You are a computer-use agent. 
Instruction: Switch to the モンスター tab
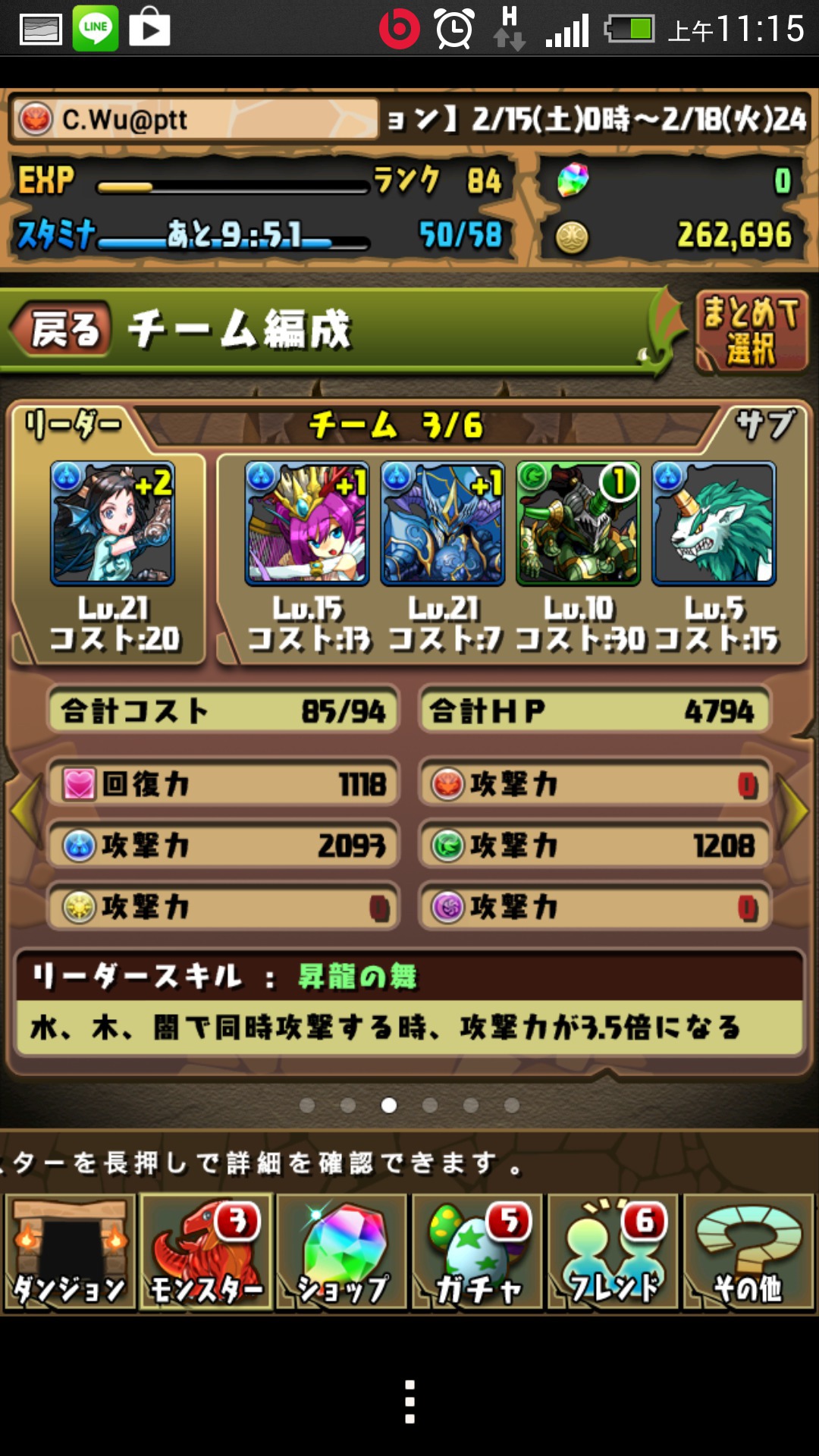pos(206,1252)
